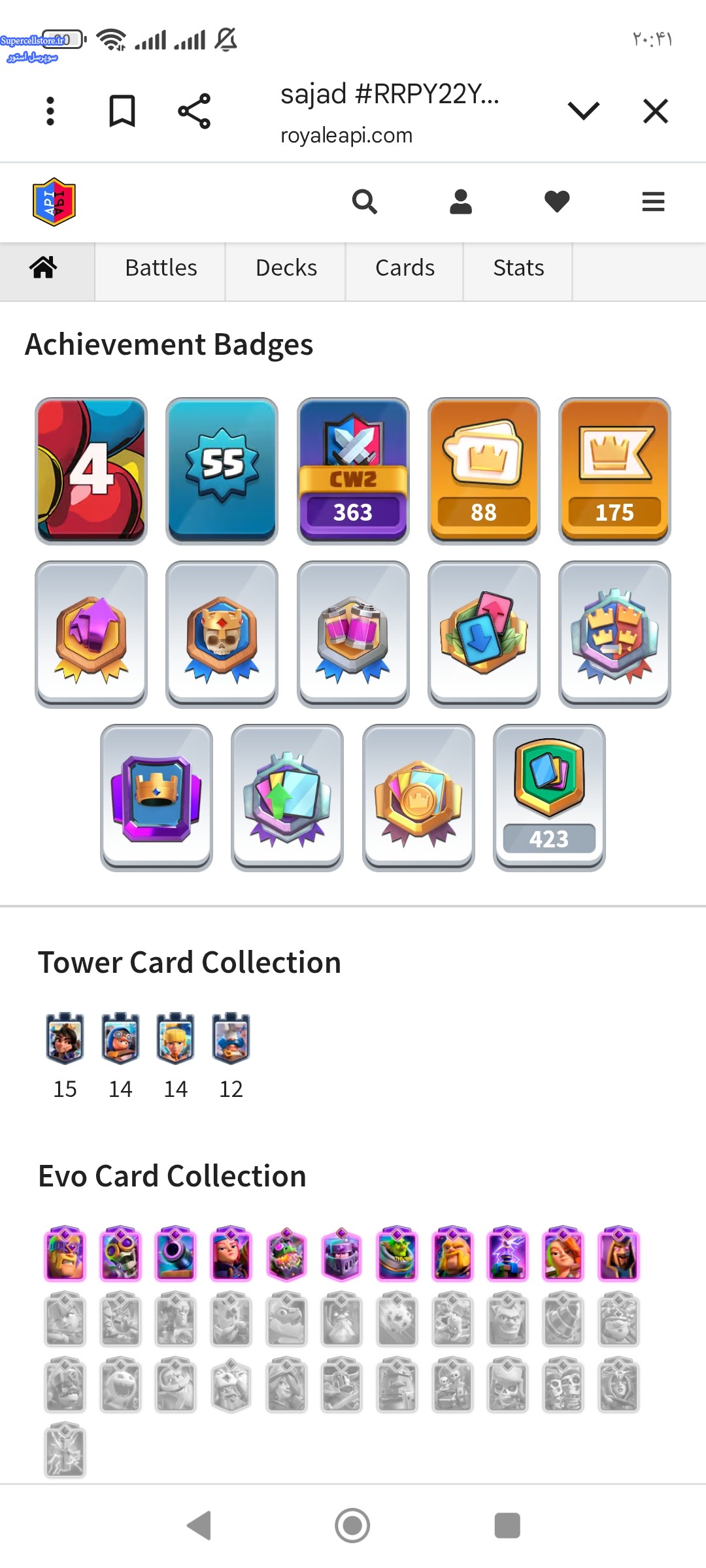Open the browser three-dot overflow menu
This screenshot has width=706, height=1568.
(x=50, y=111)
